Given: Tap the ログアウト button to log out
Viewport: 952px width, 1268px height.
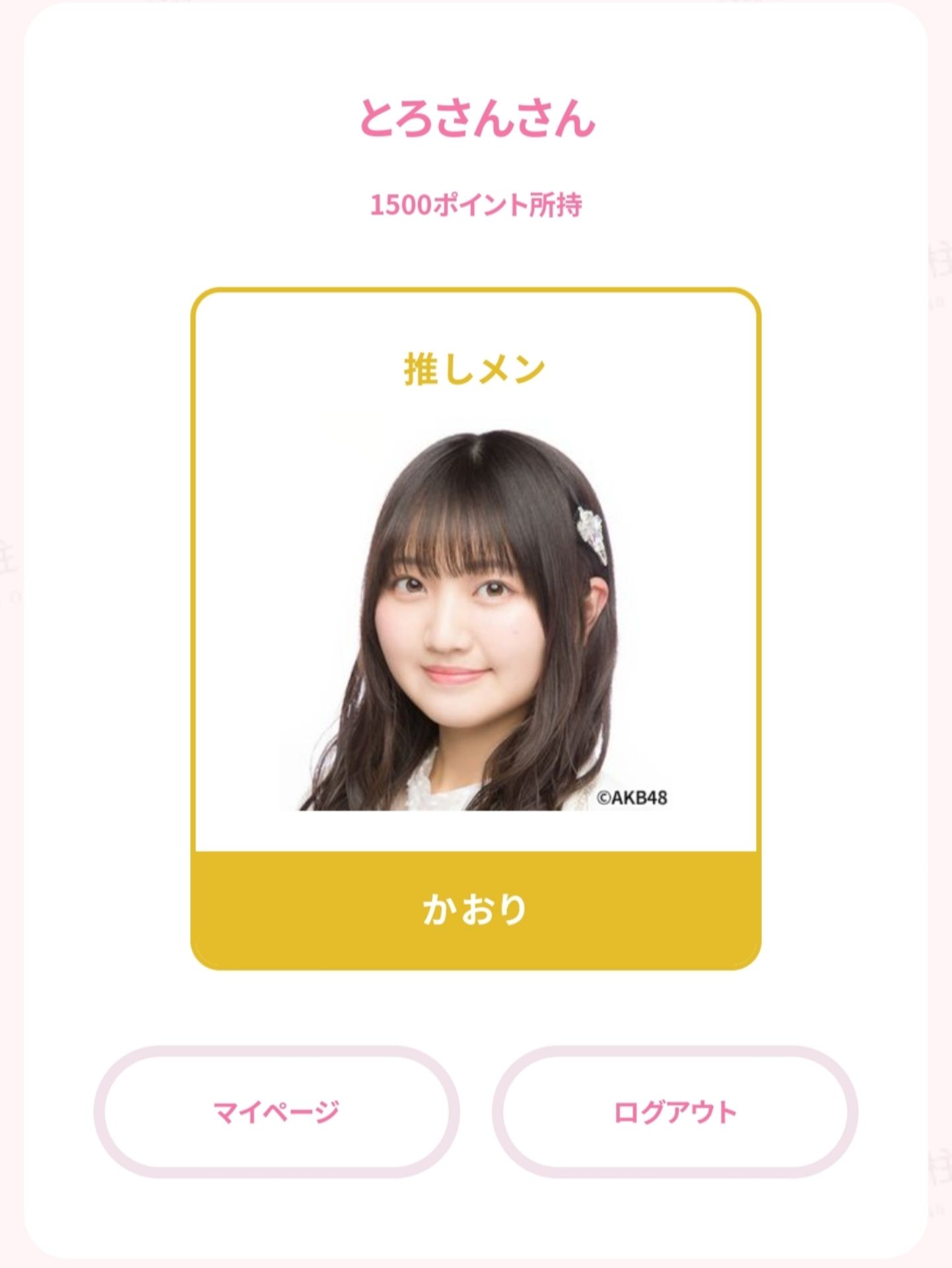Looking at the screenshot, I should (674, 1111).
